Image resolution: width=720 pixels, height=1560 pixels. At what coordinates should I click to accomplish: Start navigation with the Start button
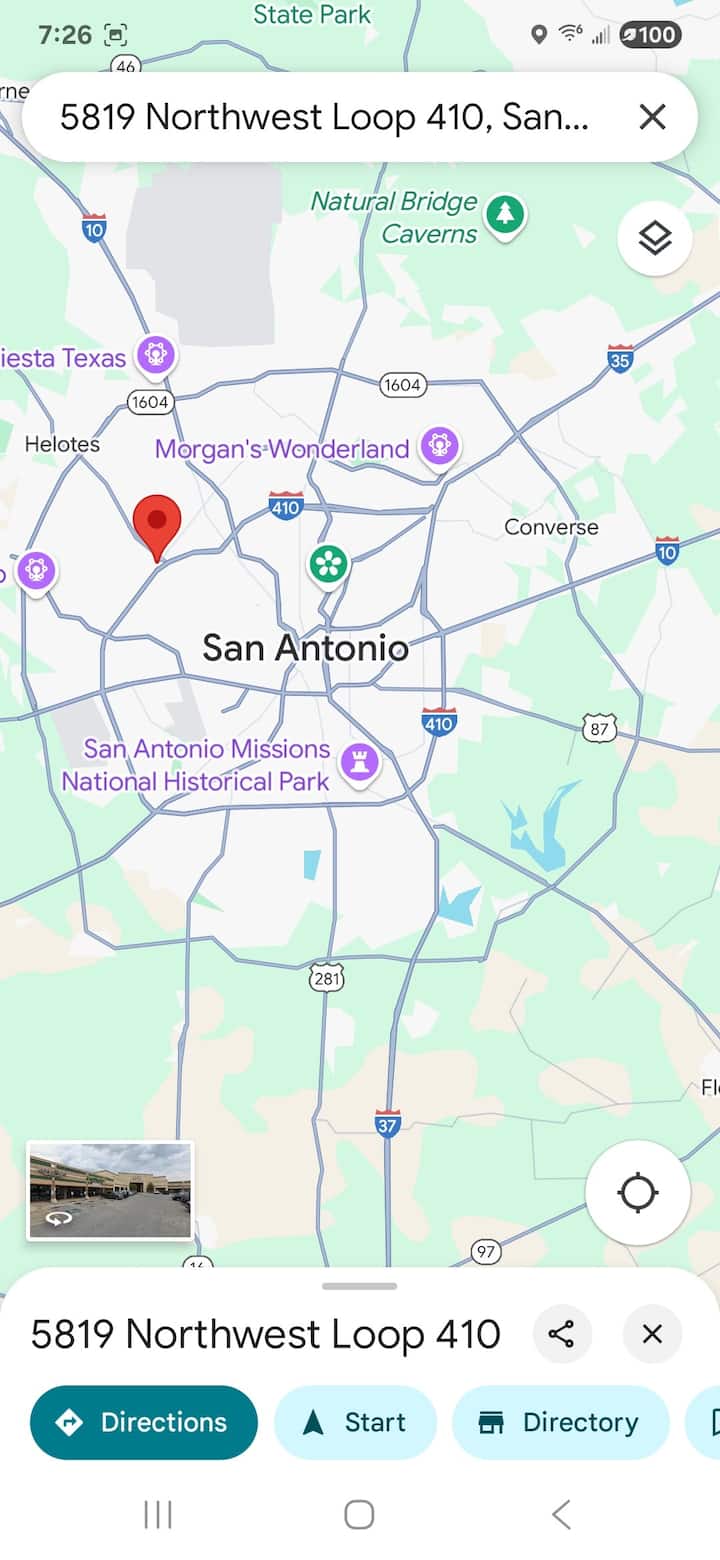356,1422
